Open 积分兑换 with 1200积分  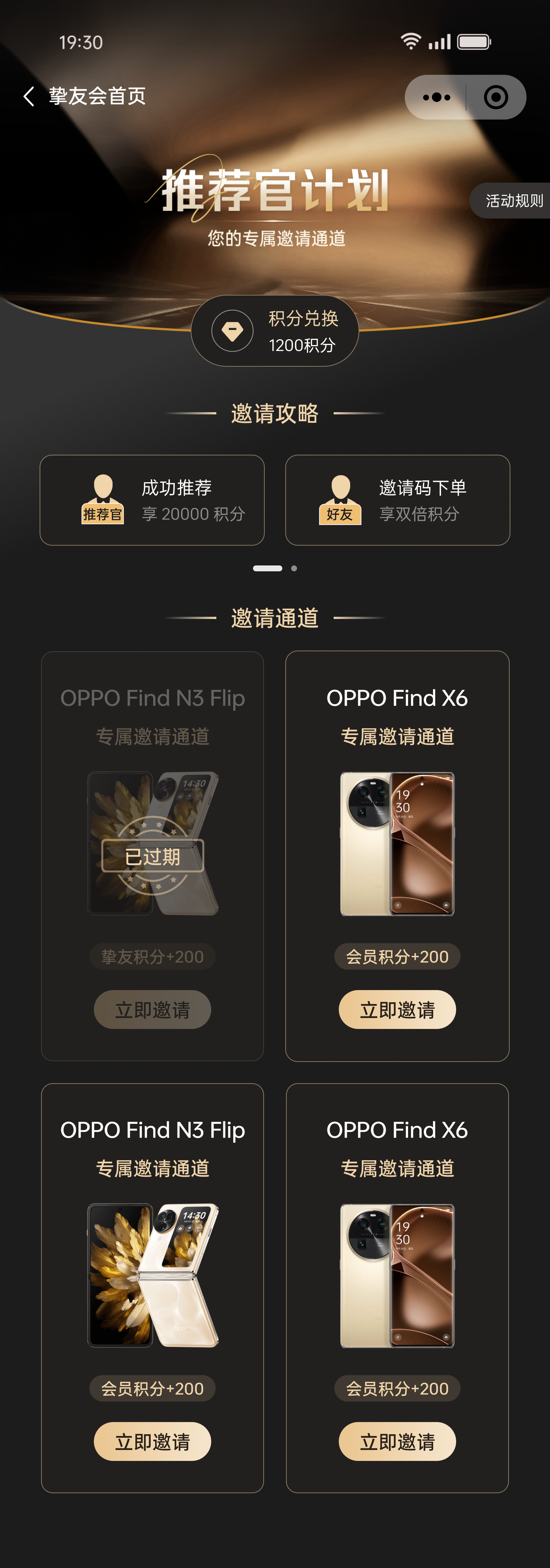[275, 331]
